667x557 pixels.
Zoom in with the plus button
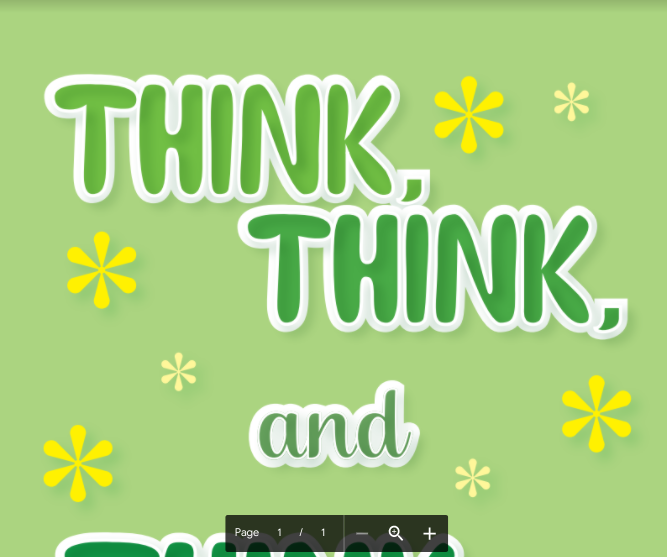point(429,533)
